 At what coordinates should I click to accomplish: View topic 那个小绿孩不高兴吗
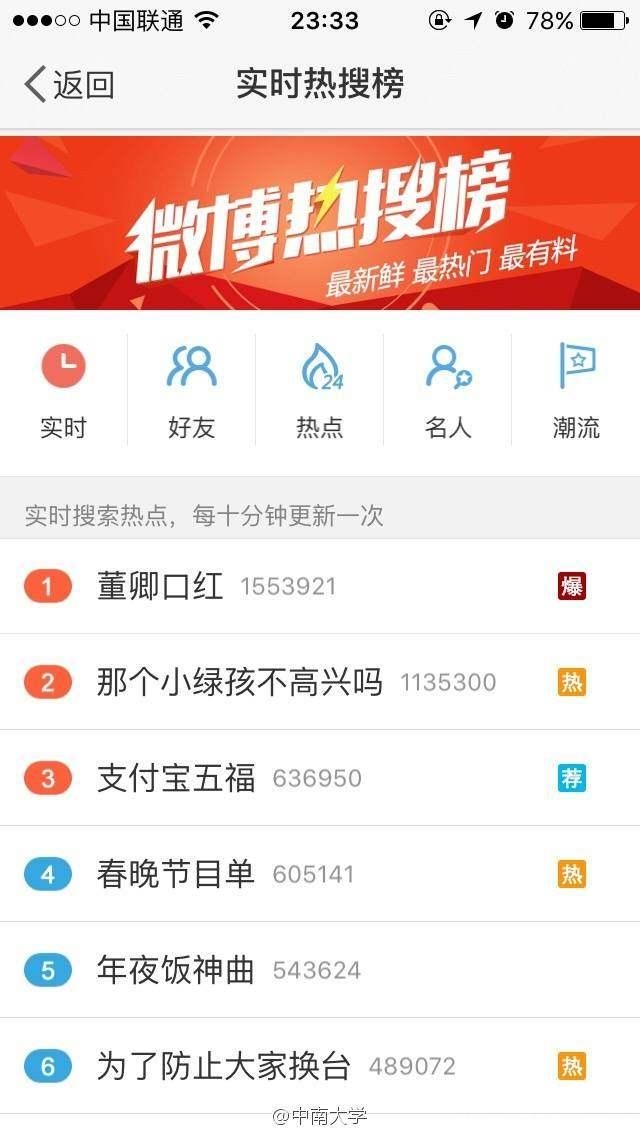[x=240, y=682]
